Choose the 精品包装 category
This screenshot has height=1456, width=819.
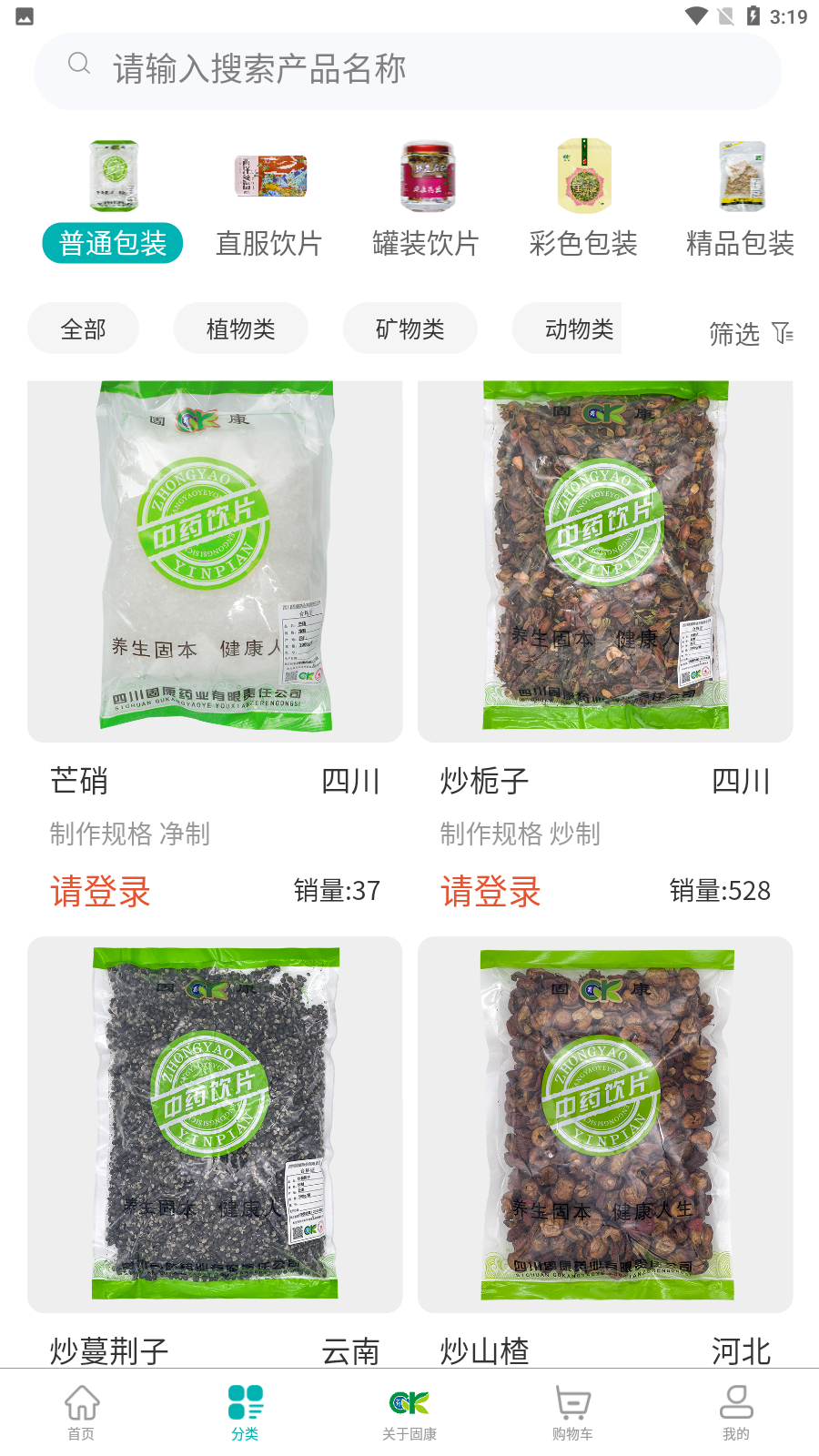point(740,242)
